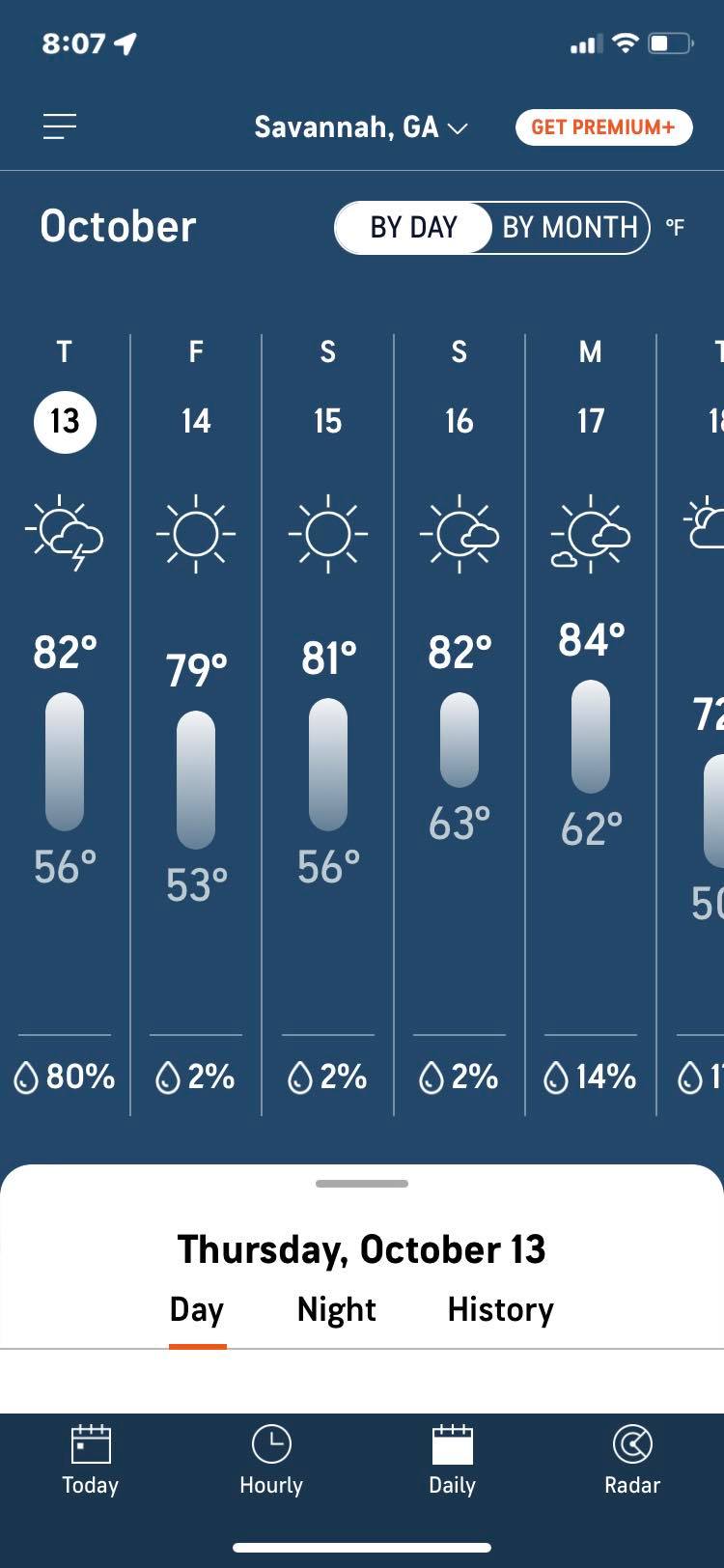Show the Day tab details
The width and height of the screenshot is (724, 1568).
[x=197, y=1309]
